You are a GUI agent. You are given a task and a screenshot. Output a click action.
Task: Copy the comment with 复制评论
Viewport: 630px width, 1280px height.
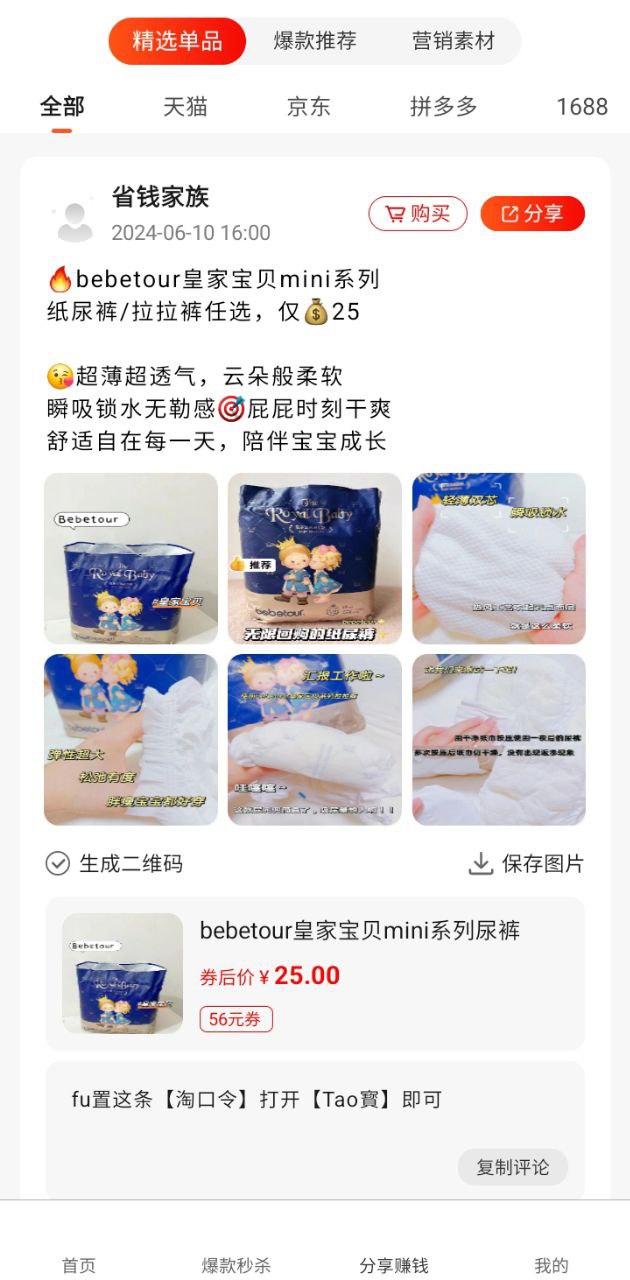[512, 1167]
